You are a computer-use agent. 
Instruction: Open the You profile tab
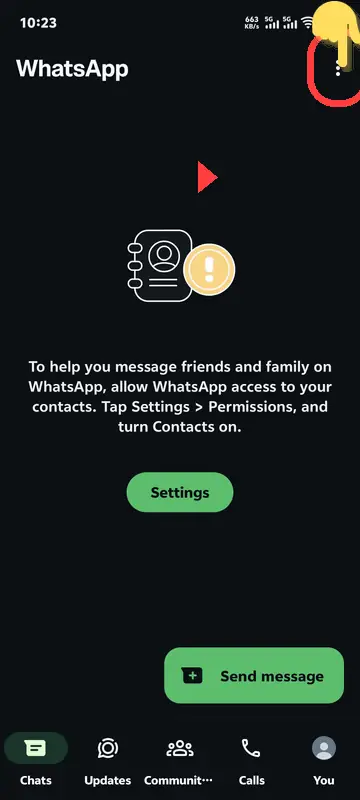324,759
